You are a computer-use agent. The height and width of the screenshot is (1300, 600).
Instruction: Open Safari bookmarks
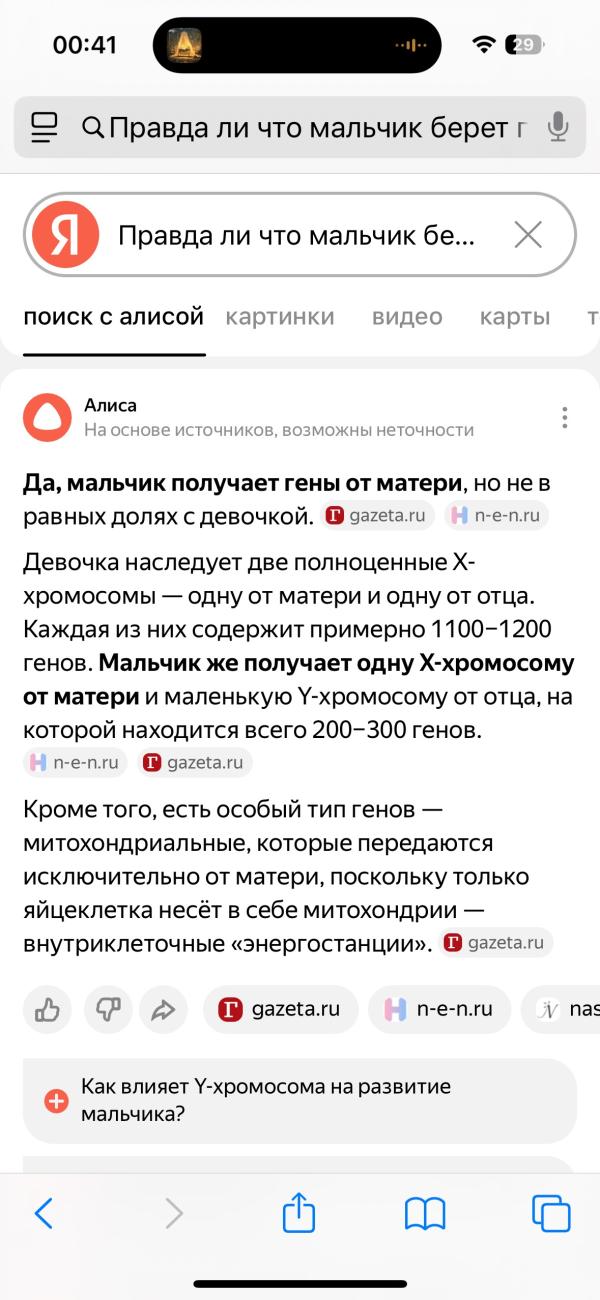click(x=425, y=1214)
